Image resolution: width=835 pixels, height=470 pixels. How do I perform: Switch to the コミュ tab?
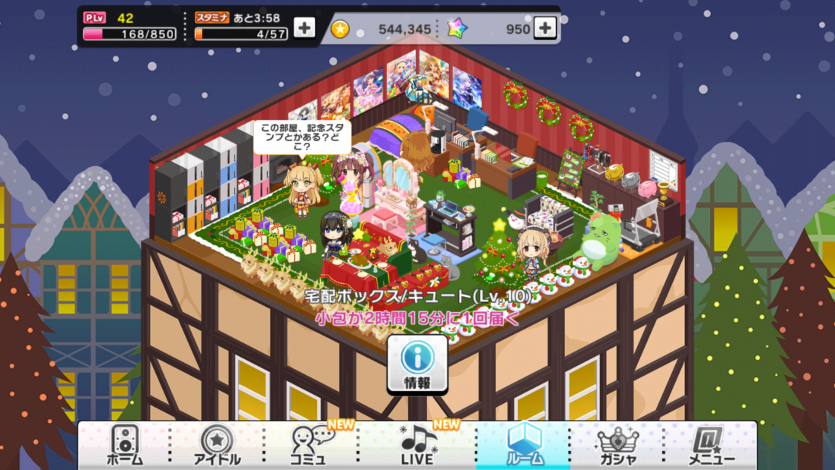point(309,445)
